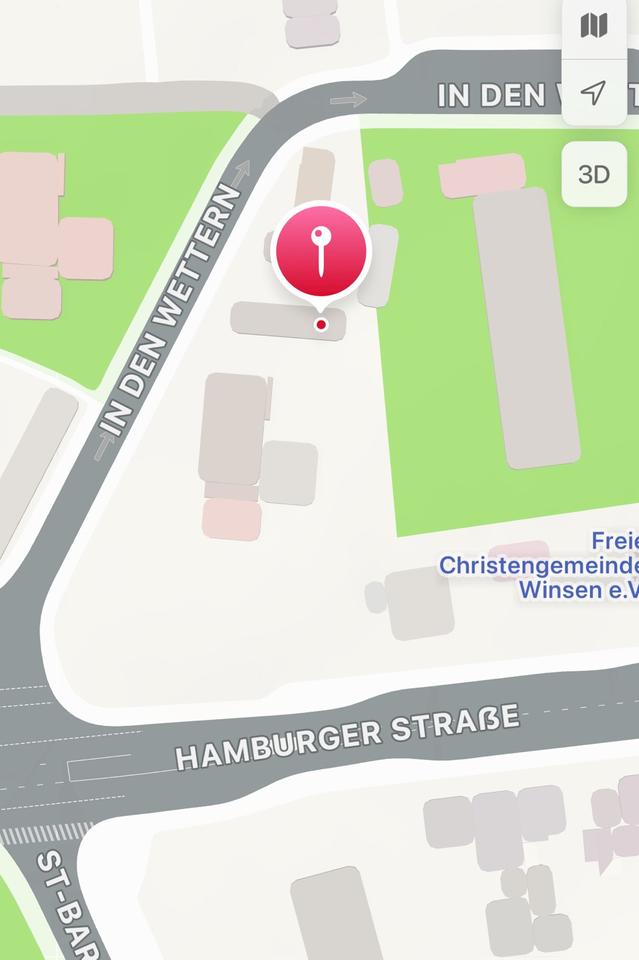Open the map mode selector
Image resolution: width=639 pixels, height=960 pixels.
pyautogui.click(x=594, y=26)
